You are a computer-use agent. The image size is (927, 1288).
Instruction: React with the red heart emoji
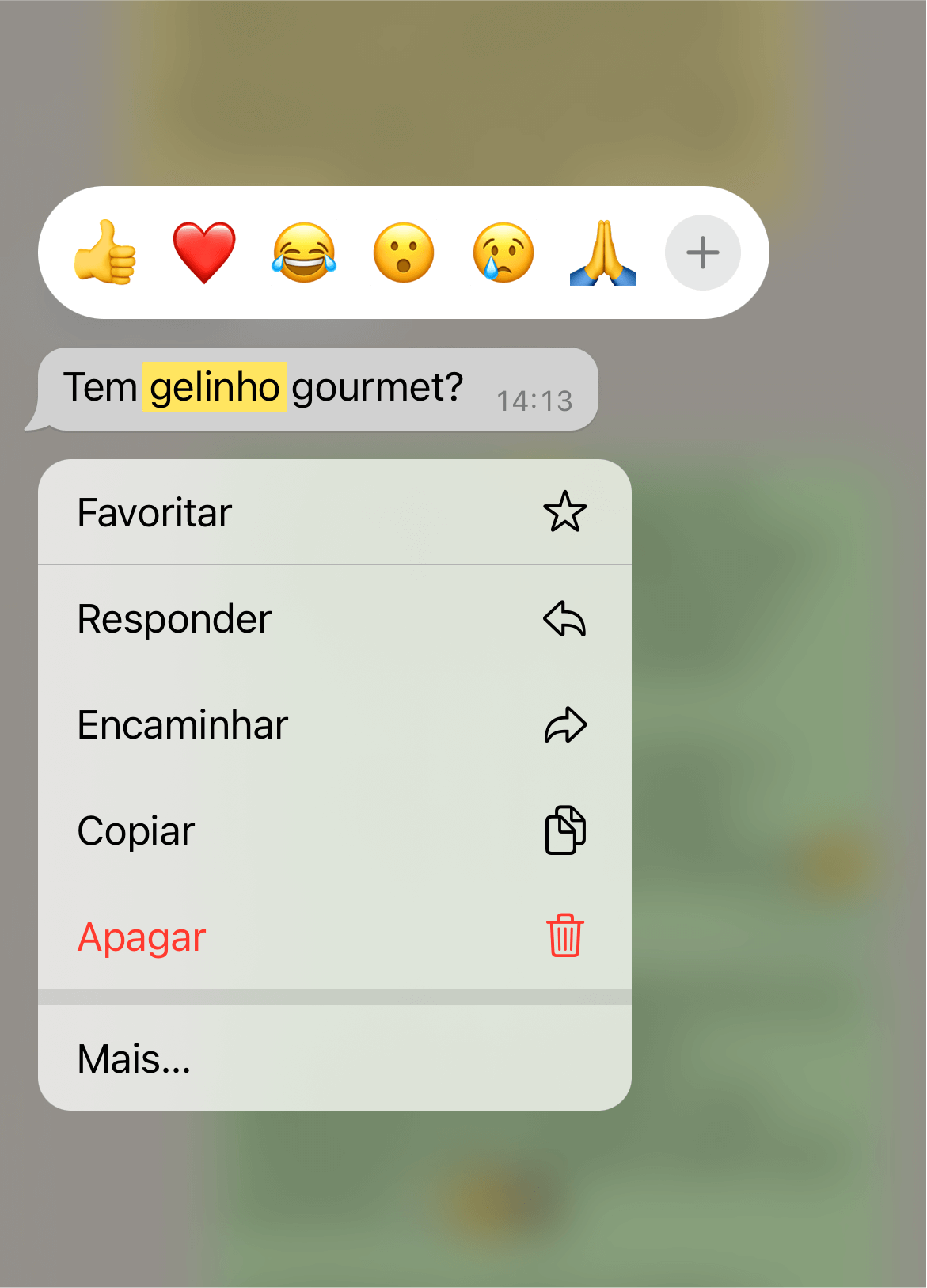pyautogui.click(x=206, y=252)
